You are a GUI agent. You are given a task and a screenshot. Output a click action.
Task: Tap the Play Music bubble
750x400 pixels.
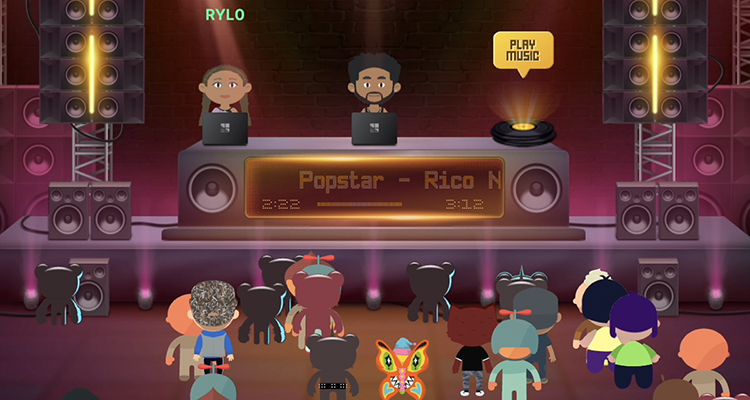click(x=522, y=49)
